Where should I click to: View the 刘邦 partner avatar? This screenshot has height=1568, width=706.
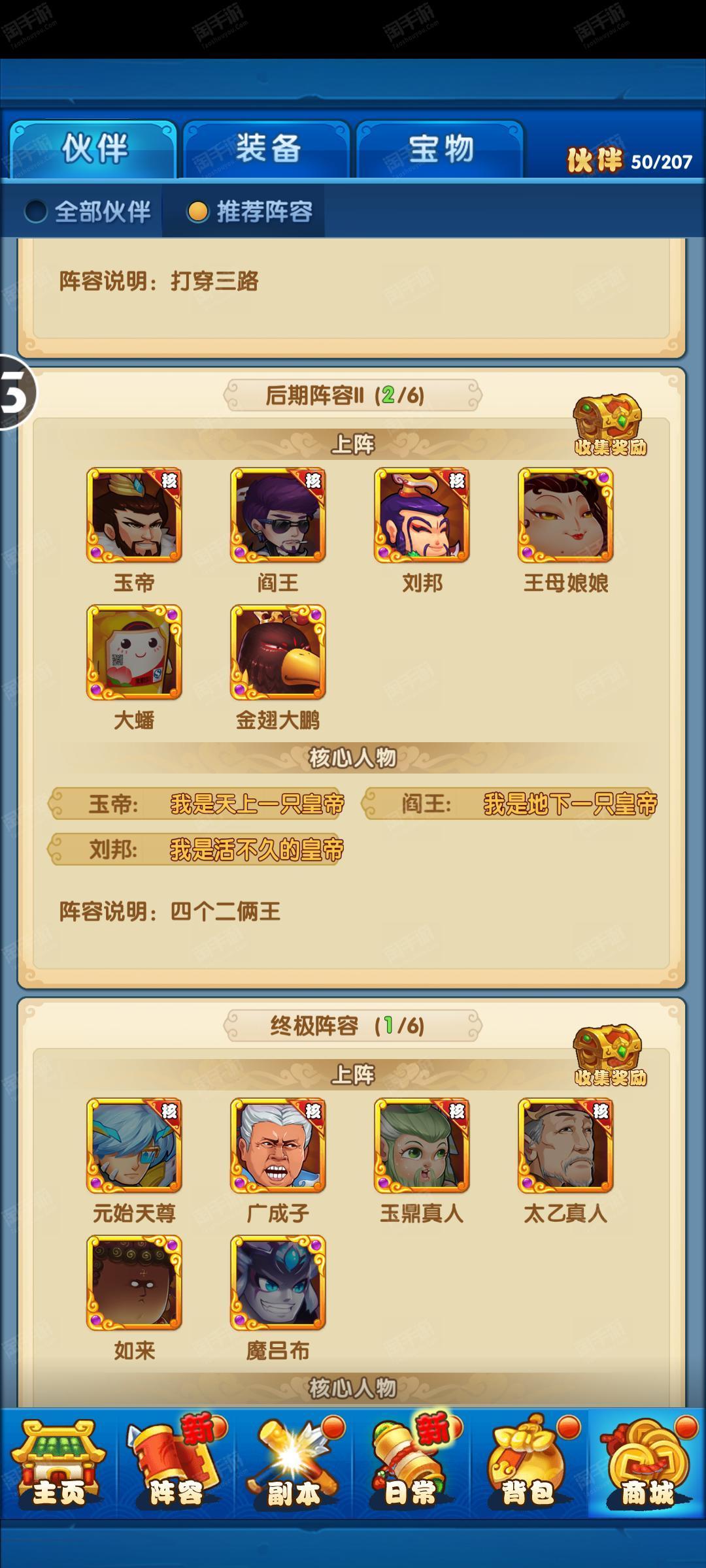422,515
